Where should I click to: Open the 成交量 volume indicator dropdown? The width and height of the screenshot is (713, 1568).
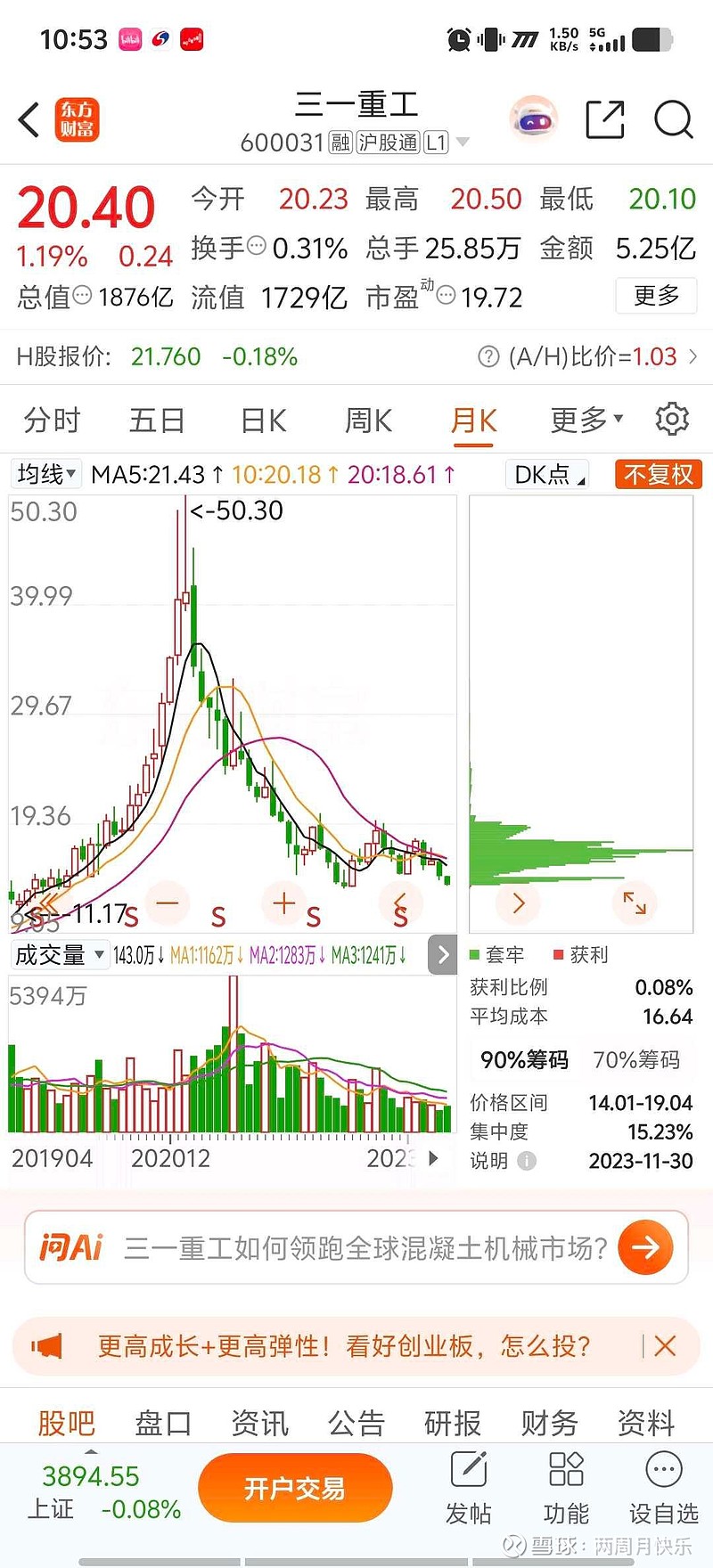click(x=59, y=954)
